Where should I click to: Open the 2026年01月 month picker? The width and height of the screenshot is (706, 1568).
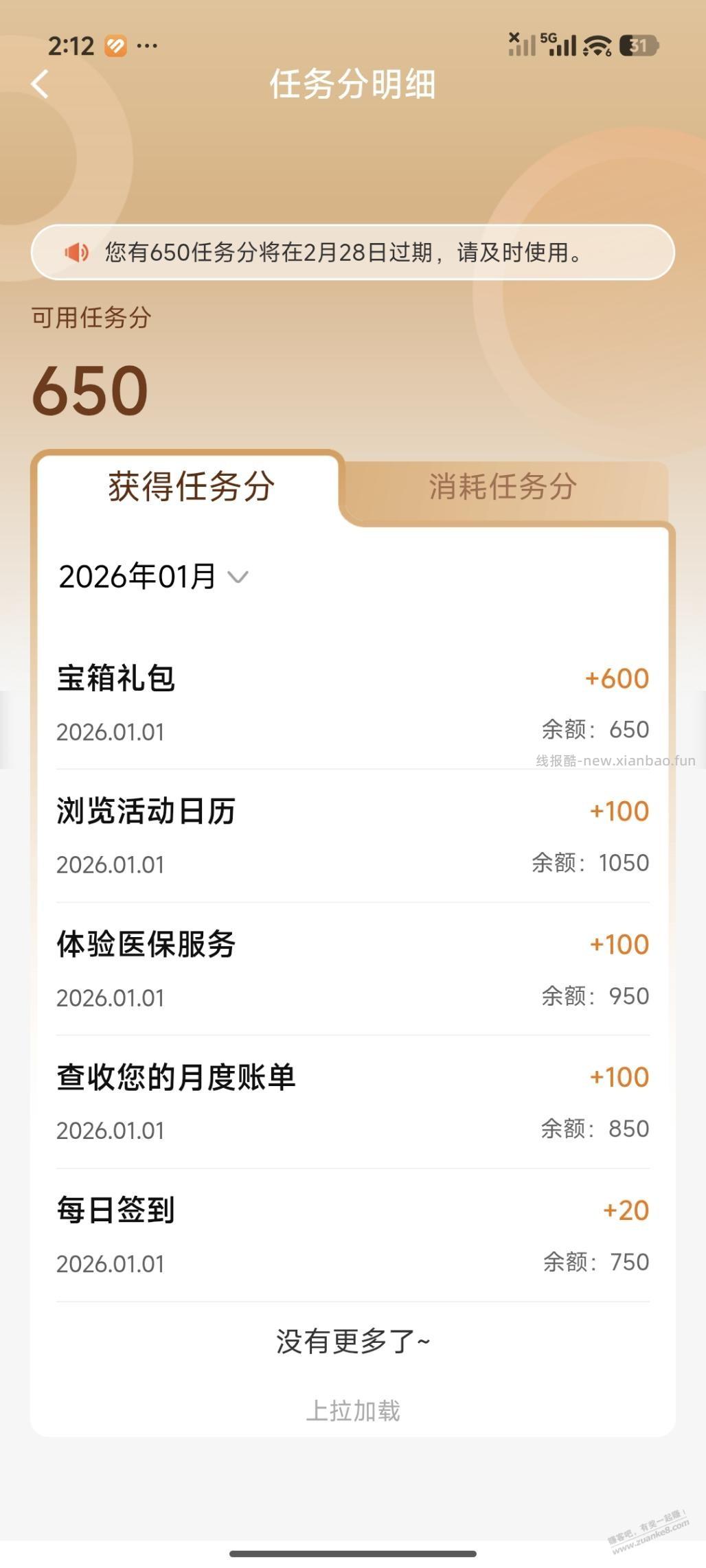pos(136,579)
